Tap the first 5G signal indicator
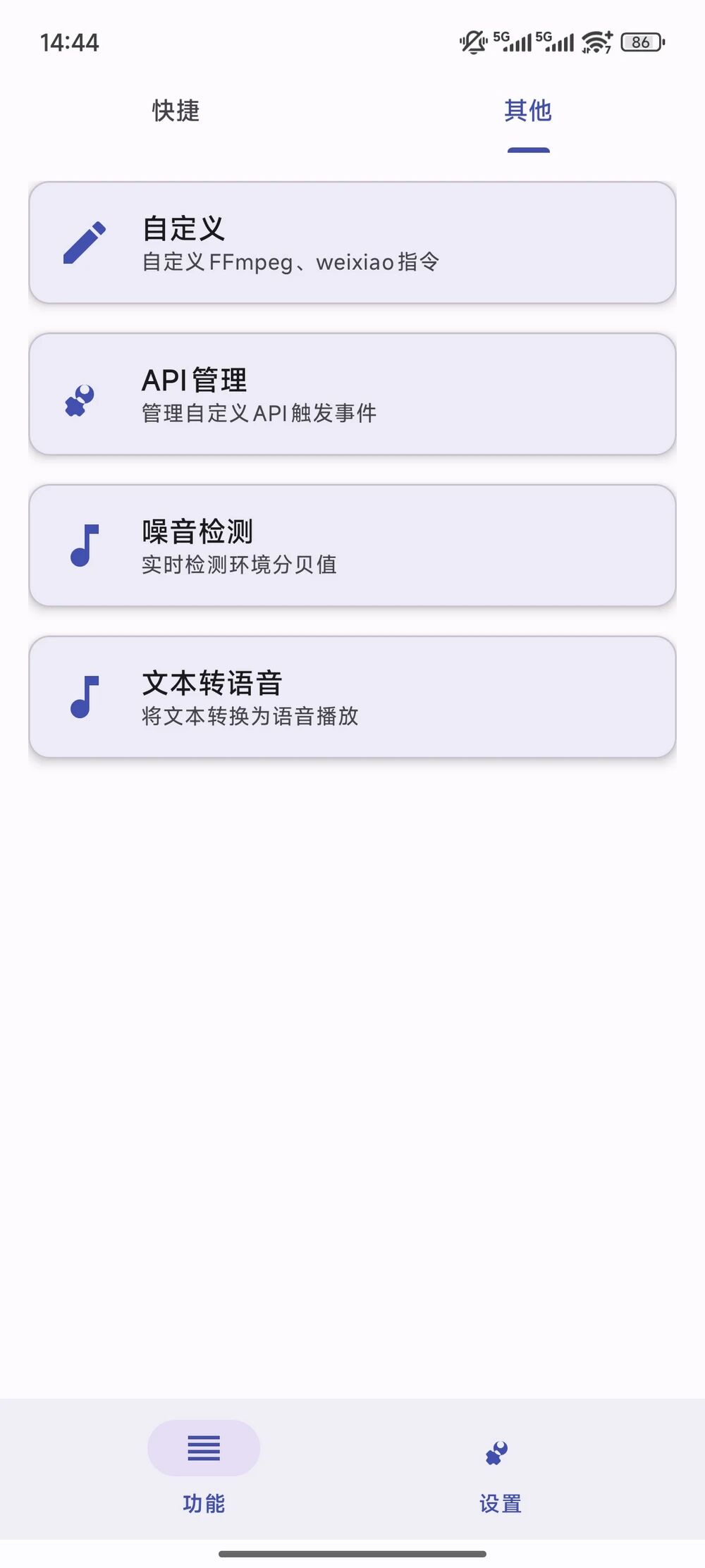 pyautogui.click(x=511, y=41)
